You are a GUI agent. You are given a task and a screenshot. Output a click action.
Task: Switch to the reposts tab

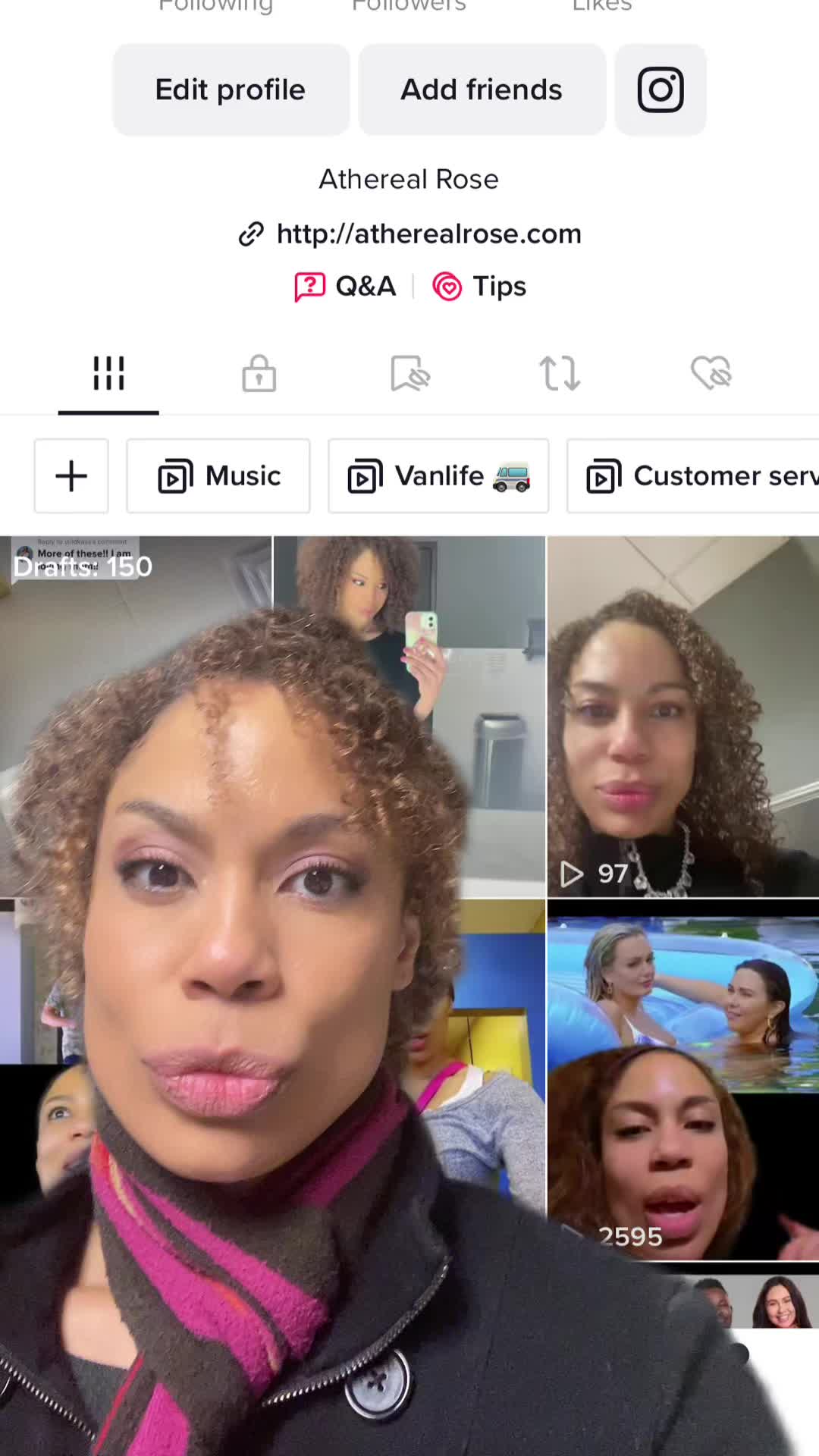560,374
